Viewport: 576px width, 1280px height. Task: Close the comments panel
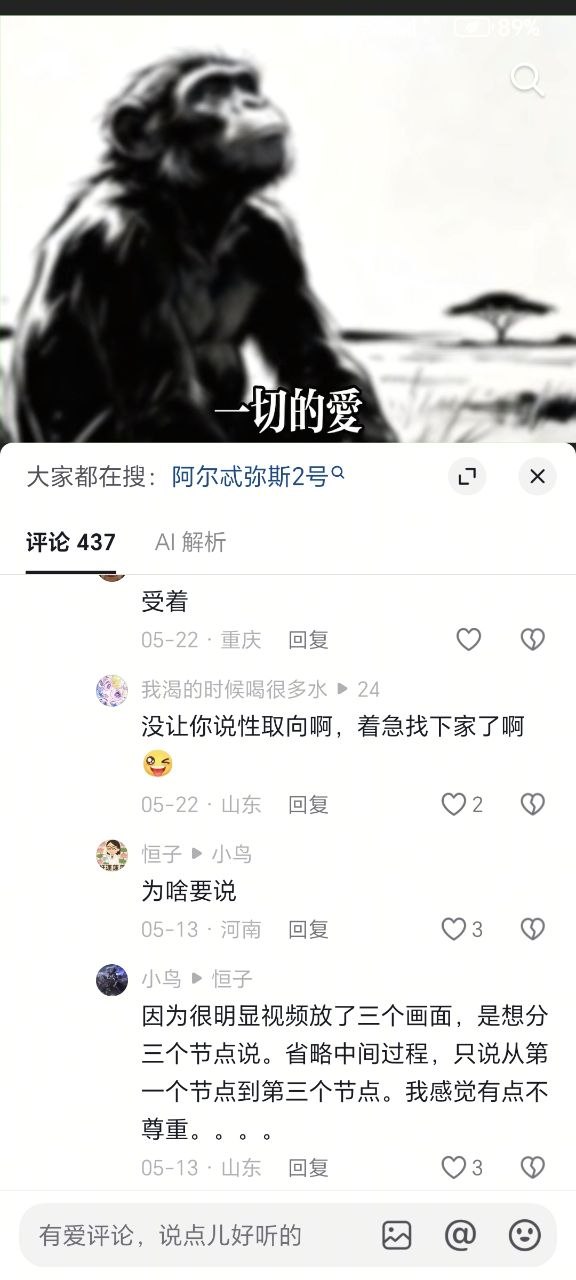click(x=537, y=477)
